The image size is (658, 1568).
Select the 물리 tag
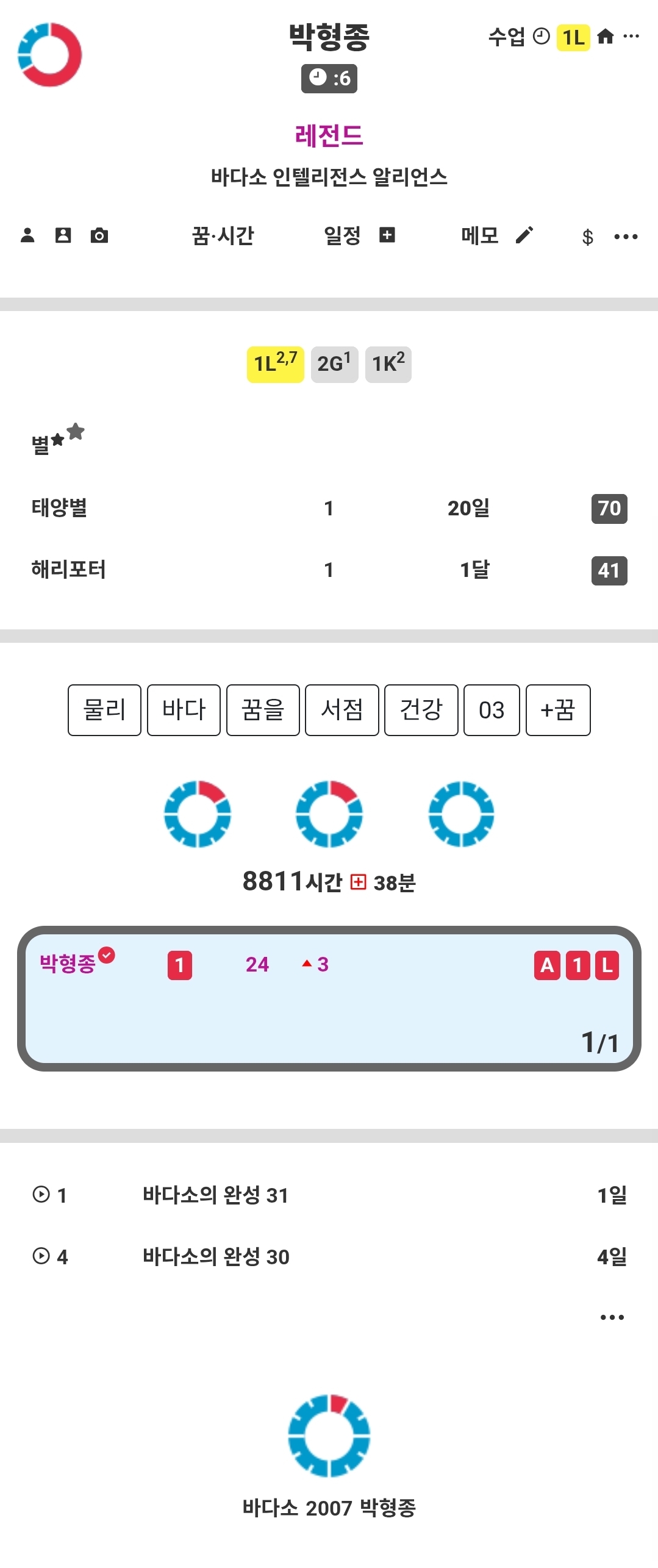tap(104, 710)
